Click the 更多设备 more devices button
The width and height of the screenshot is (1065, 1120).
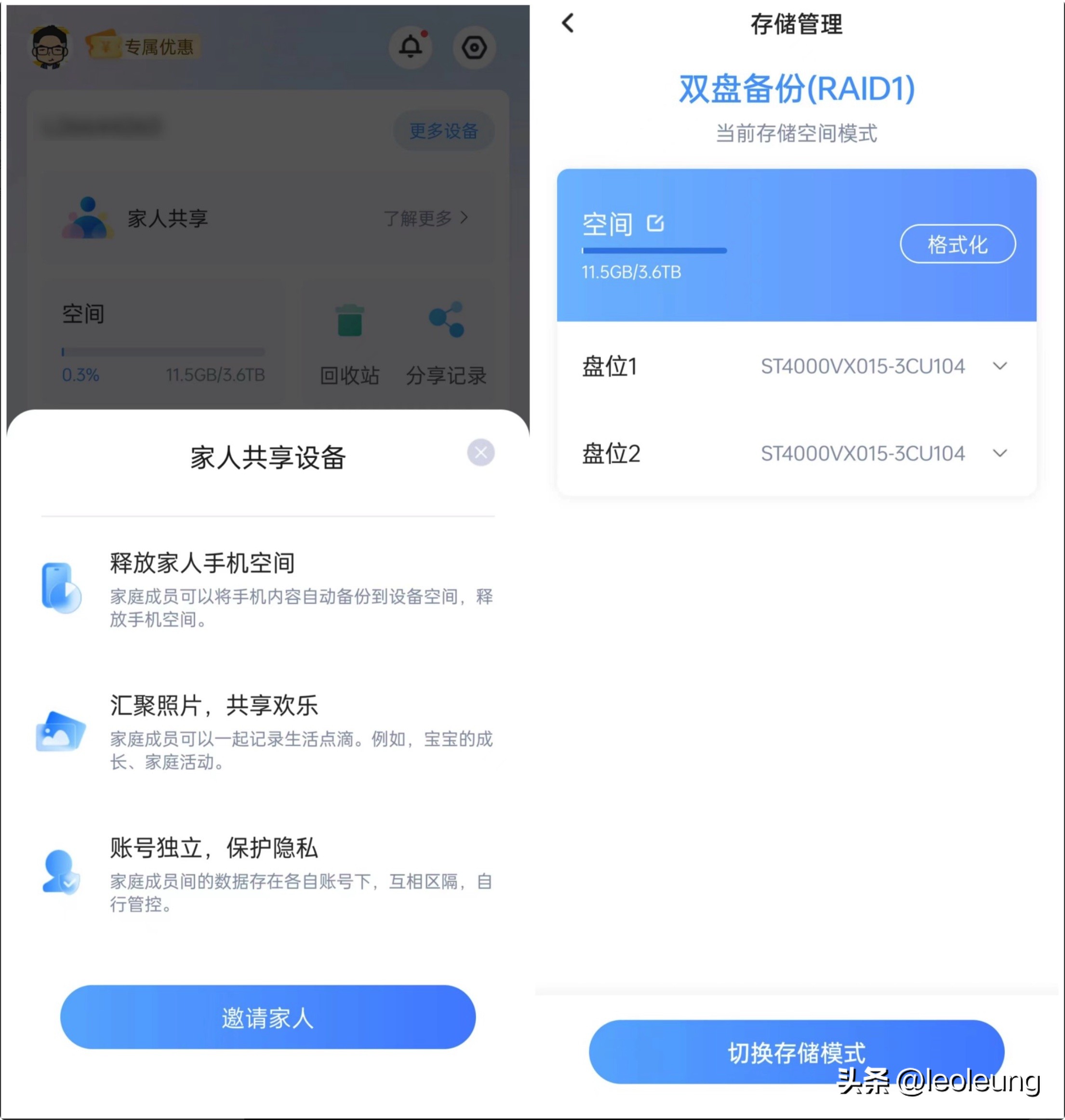click(x=443, y=131)
